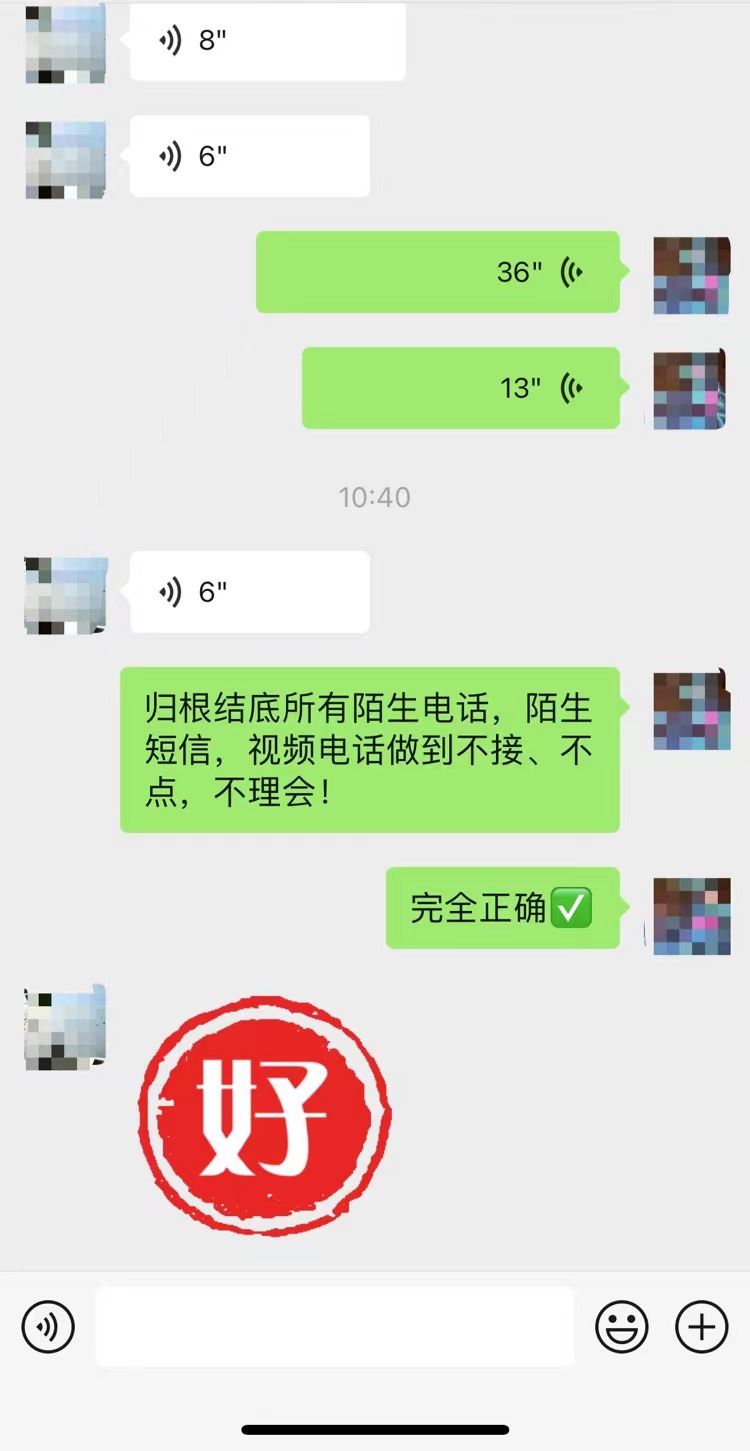The width and height of the screenshot is (750, 1451).
Task: Focus the message text field
Action: (x=335, y=1327)
